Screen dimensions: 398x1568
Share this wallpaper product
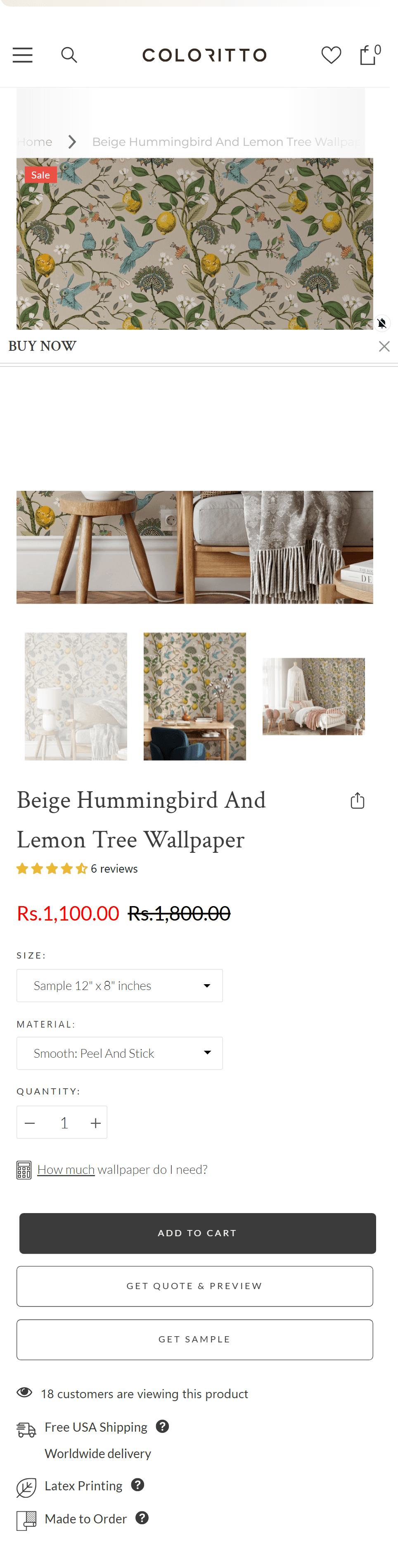pyautogui.click(x=357, y=800)
